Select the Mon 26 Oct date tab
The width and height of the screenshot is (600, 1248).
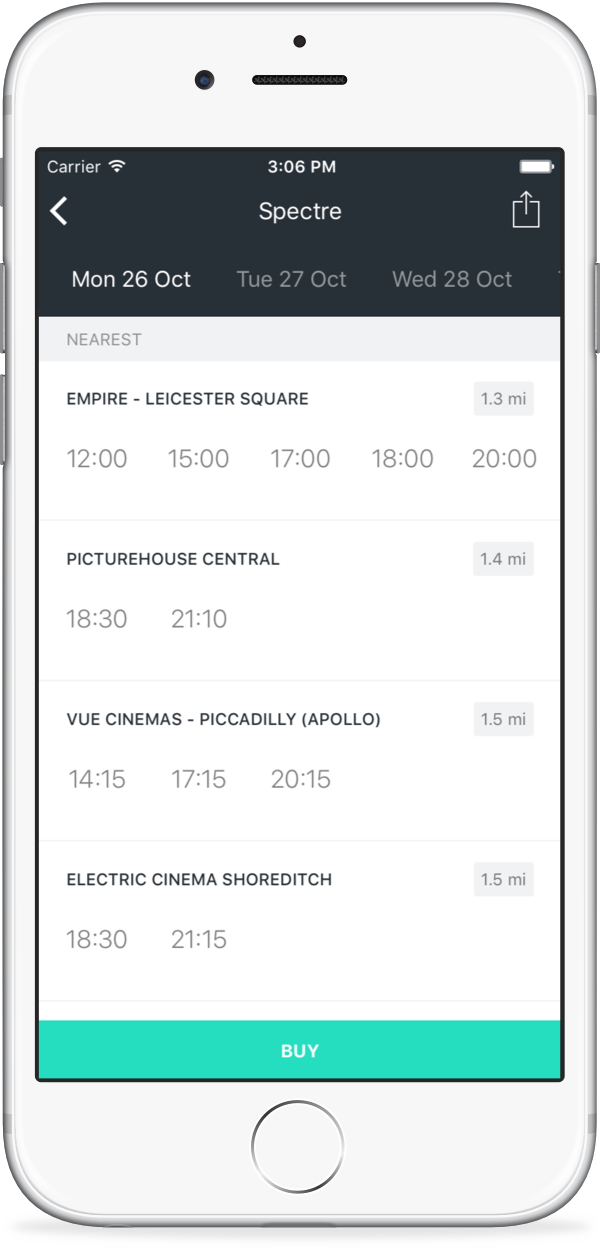131,279
